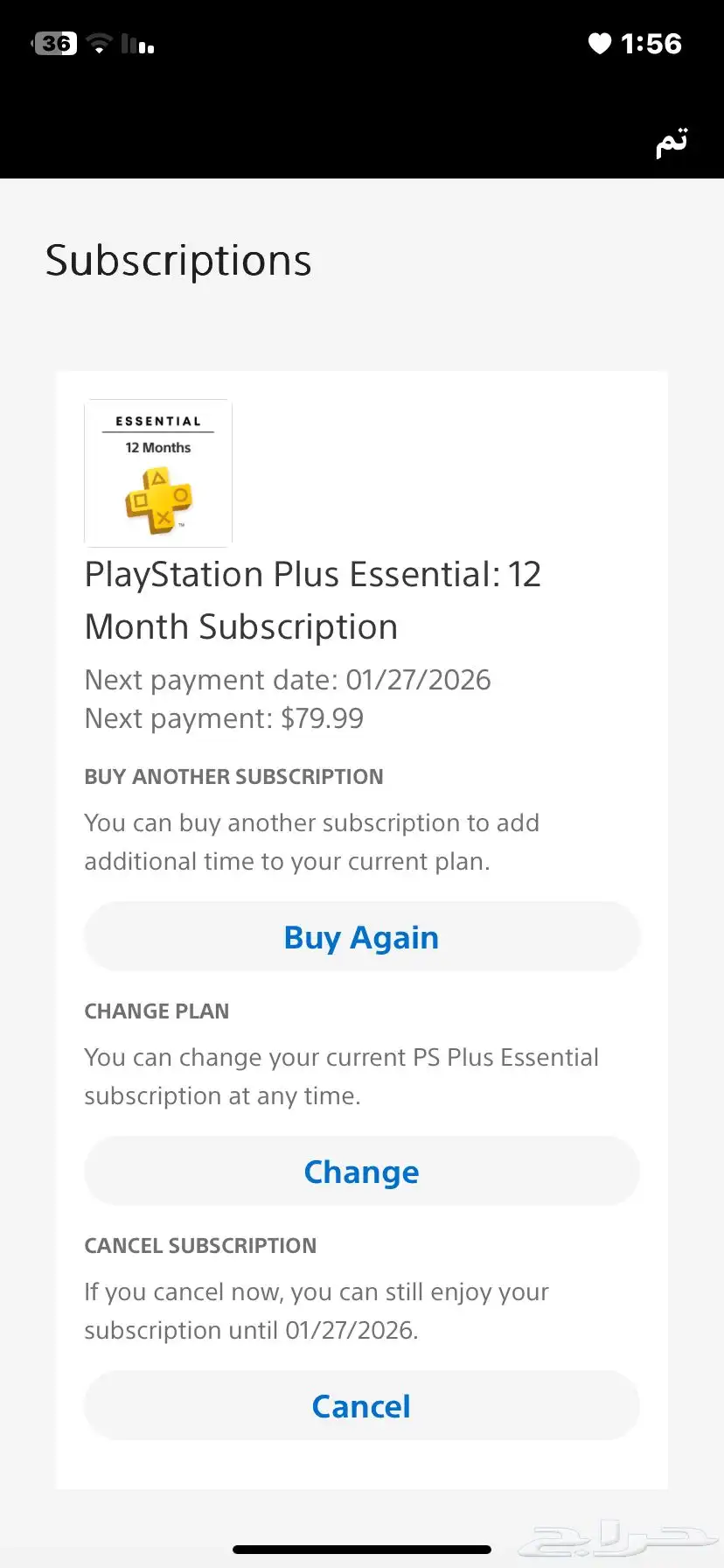
Task: Tap Buy Again to add subscription time
Action: (x=362, y=937)
